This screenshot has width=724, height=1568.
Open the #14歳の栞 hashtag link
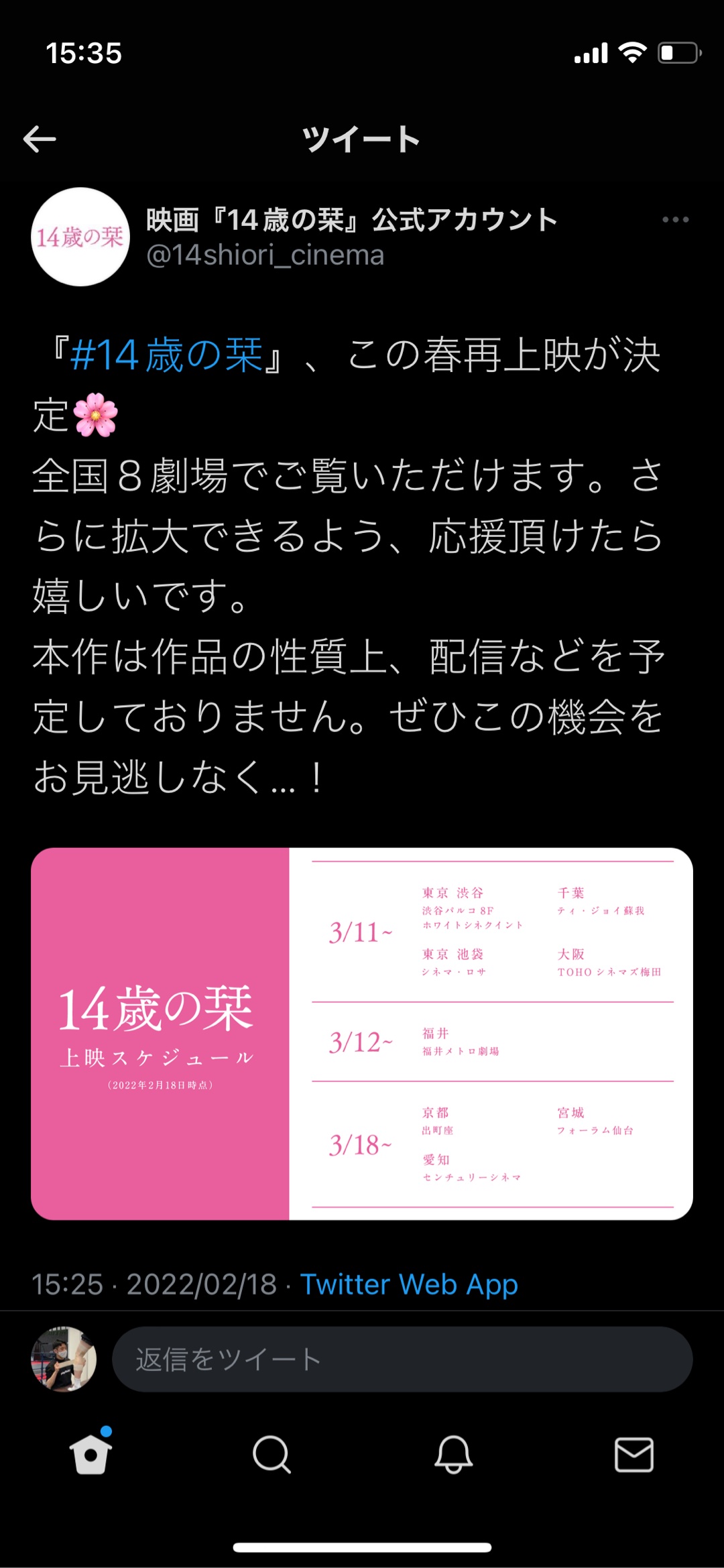pyautogui.click(x=167, y=355)
